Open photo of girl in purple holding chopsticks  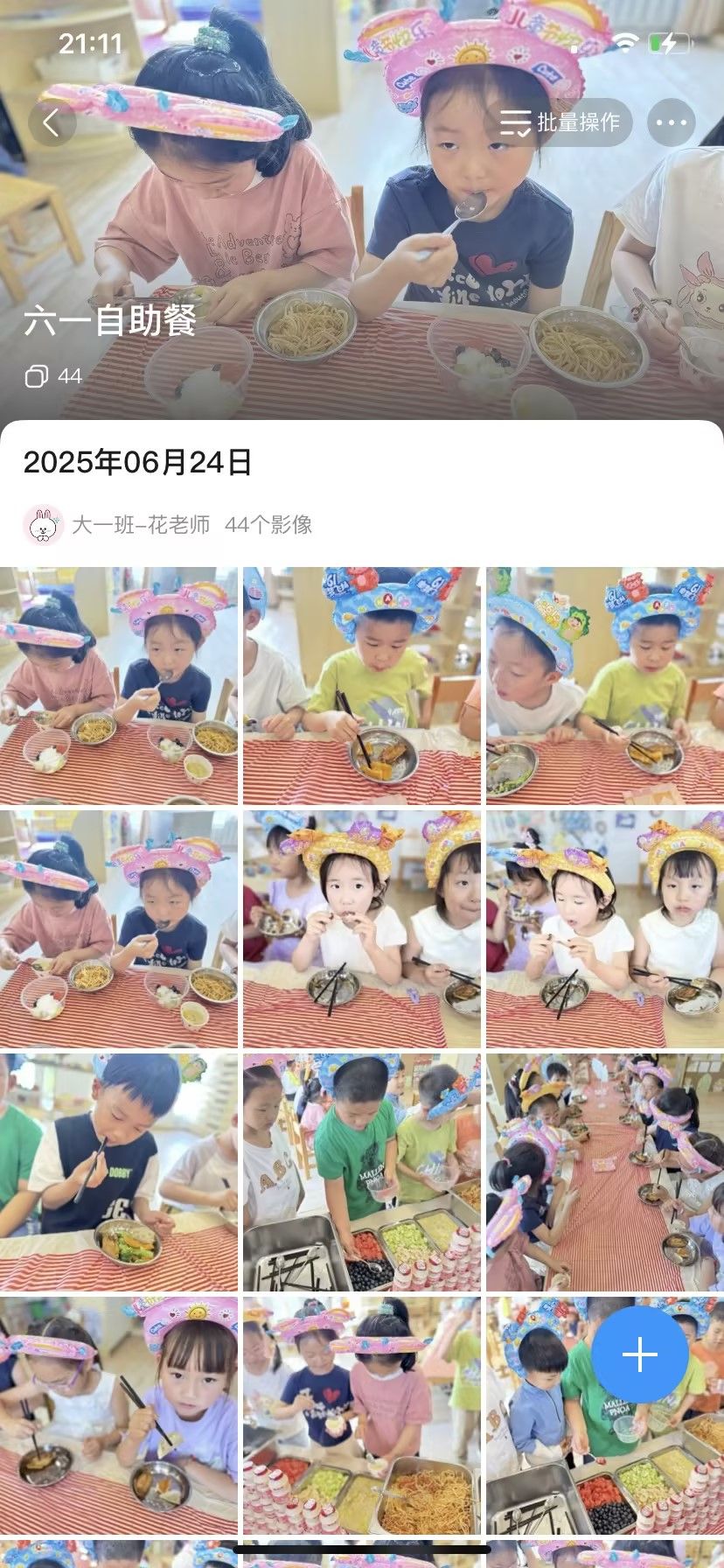[x=118, y=1415]
